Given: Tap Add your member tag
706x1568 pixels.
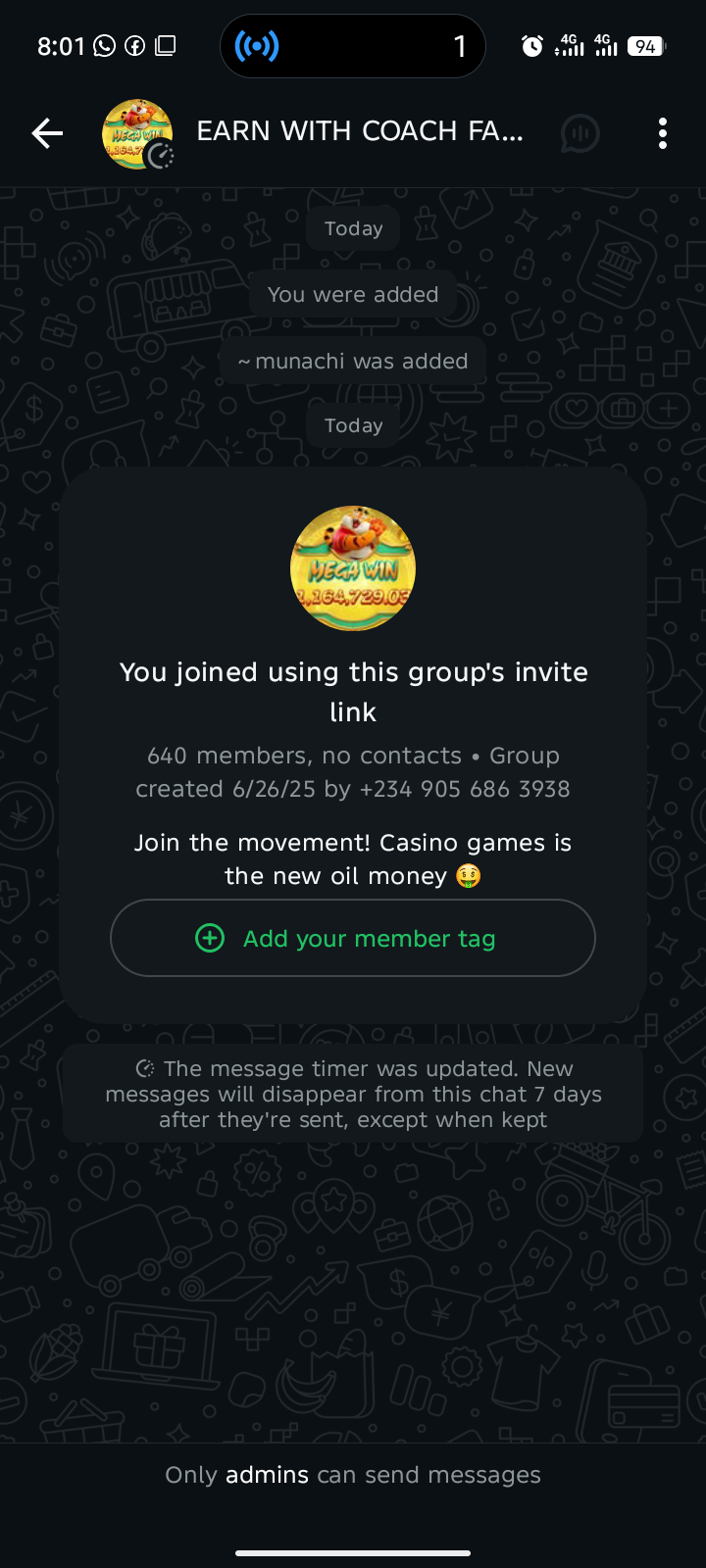Looking at the screenshot, I should coord(353,938).
